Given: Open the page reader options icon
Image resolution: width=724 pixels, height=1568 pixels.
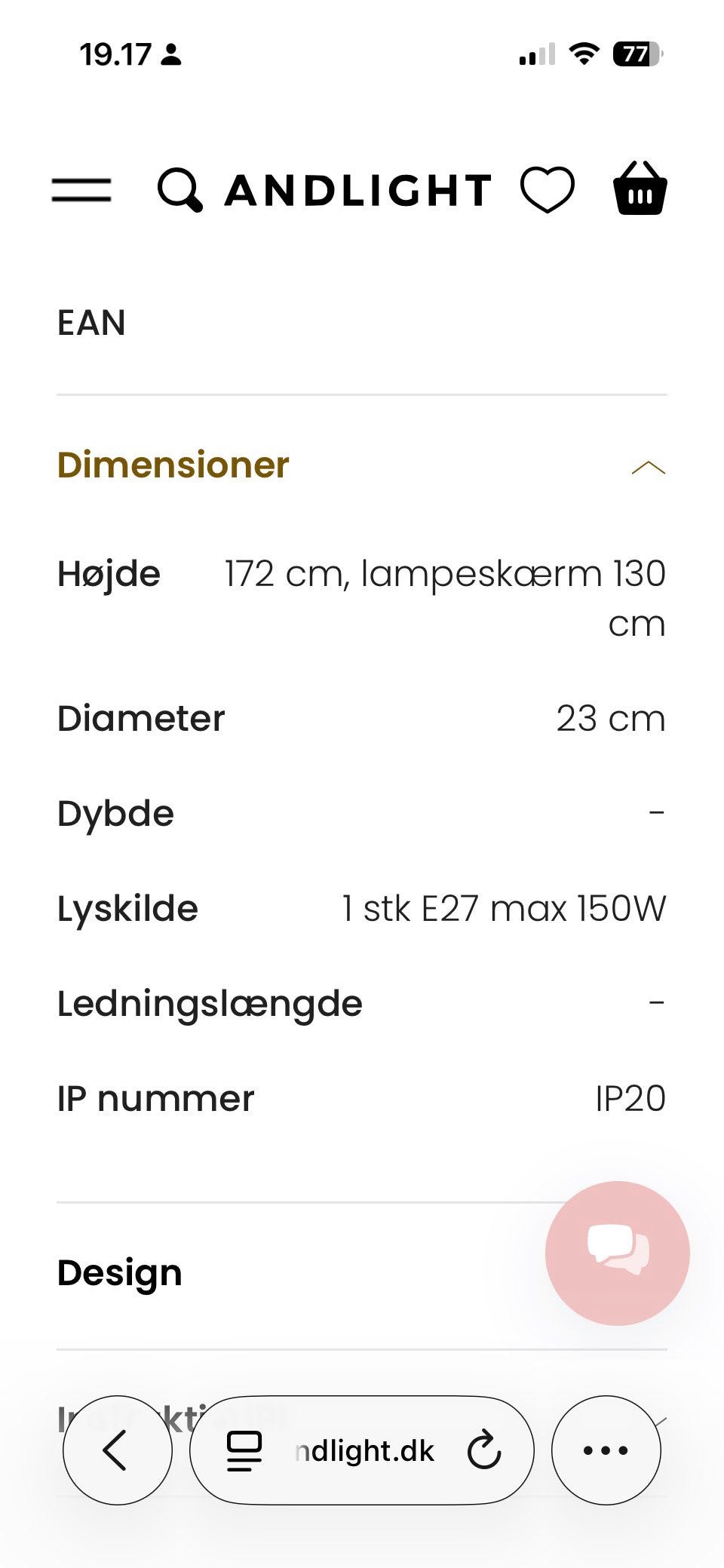Looking at the screenshot, I should click(x=244, y=1450).
